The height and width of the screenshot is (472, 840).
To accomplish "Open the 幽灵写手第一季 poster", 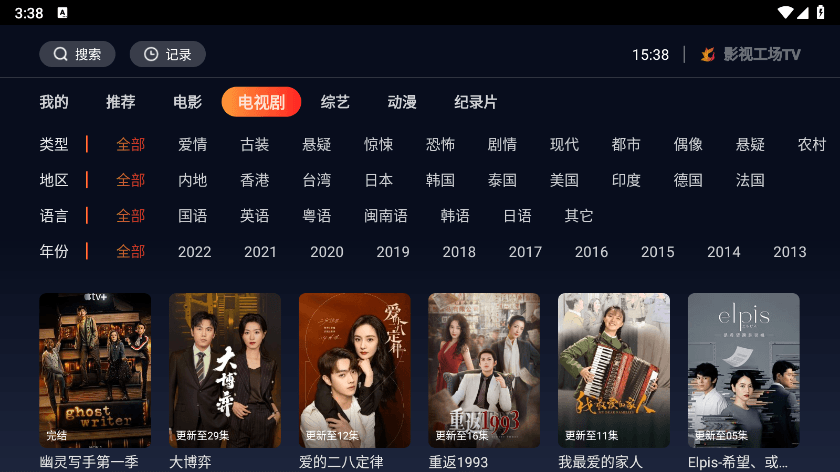I will 95,370.
